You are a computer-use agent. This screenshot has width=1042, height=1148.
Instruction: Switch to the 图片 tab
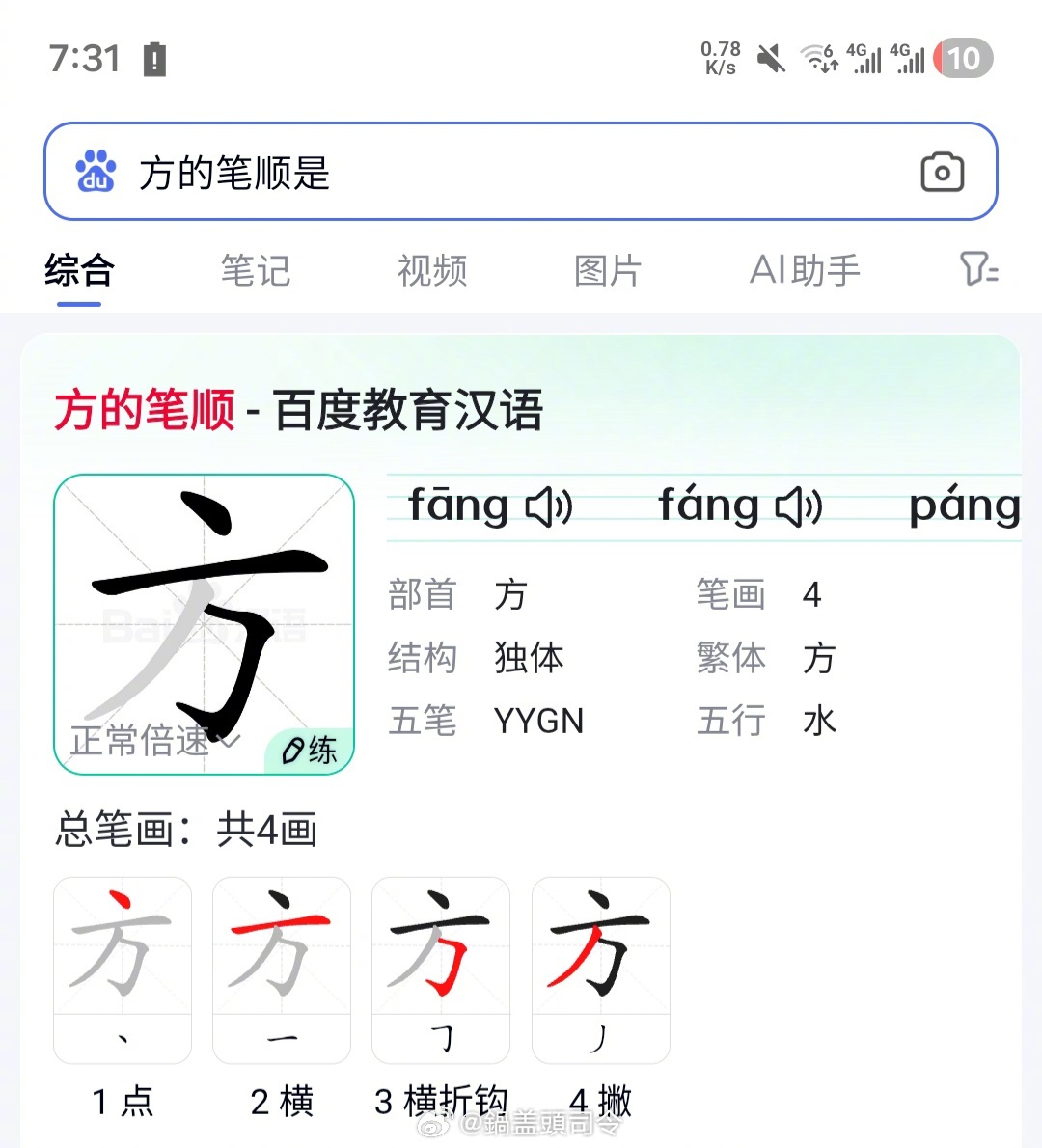[608, 271]
